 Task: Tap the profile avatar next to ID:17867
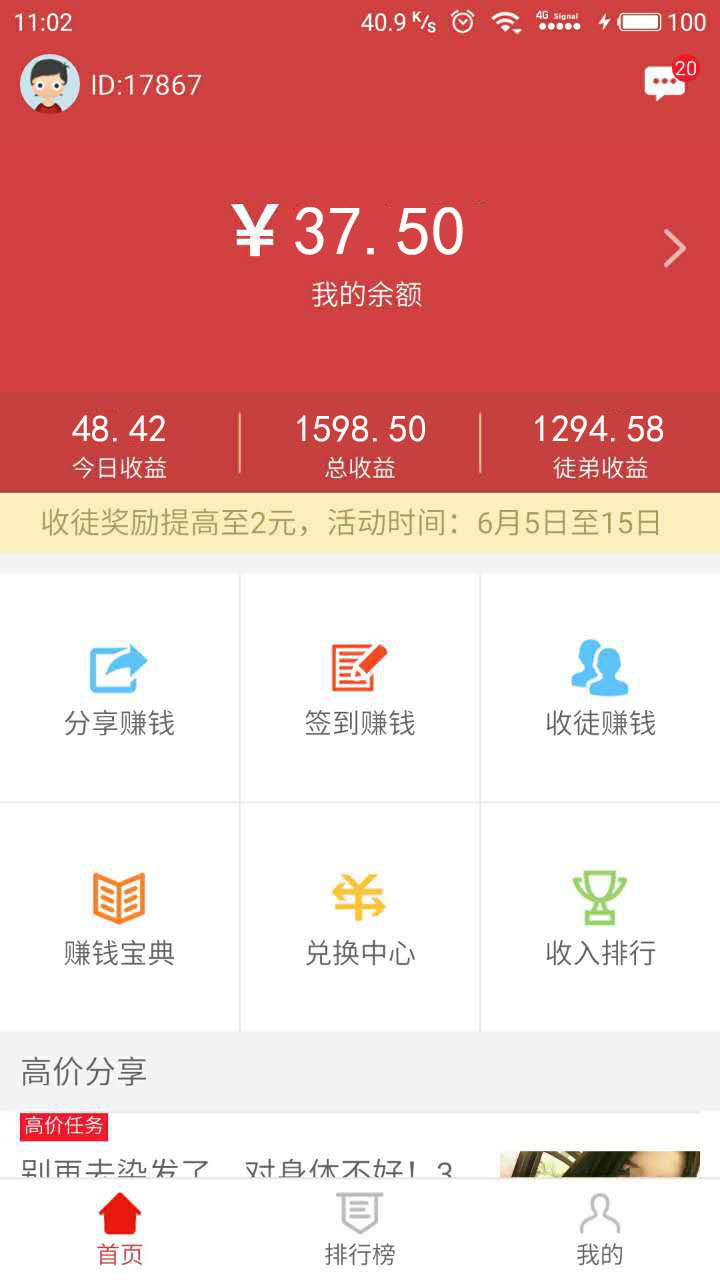pos(50,84)
